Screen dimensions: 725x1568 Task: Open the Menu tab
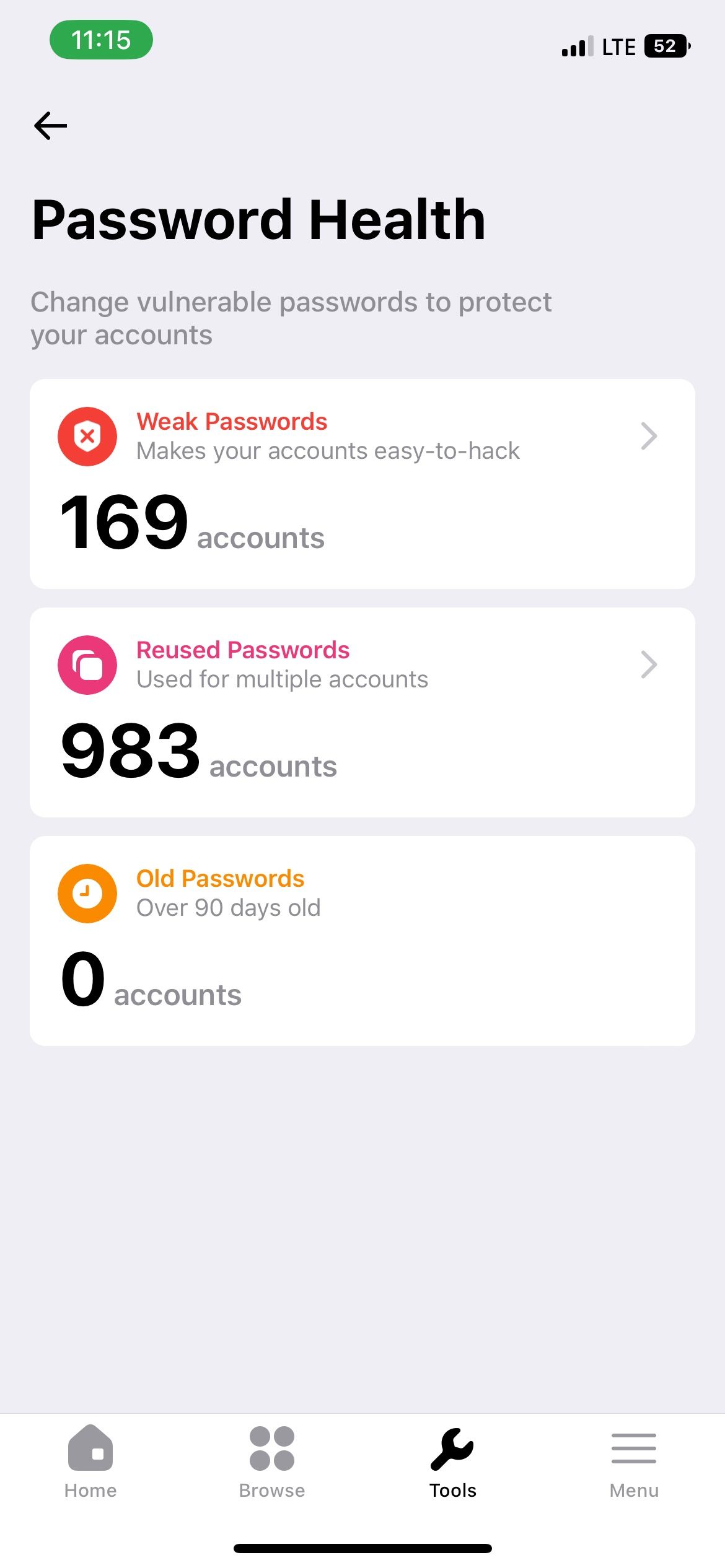[x=634, y=1461]
